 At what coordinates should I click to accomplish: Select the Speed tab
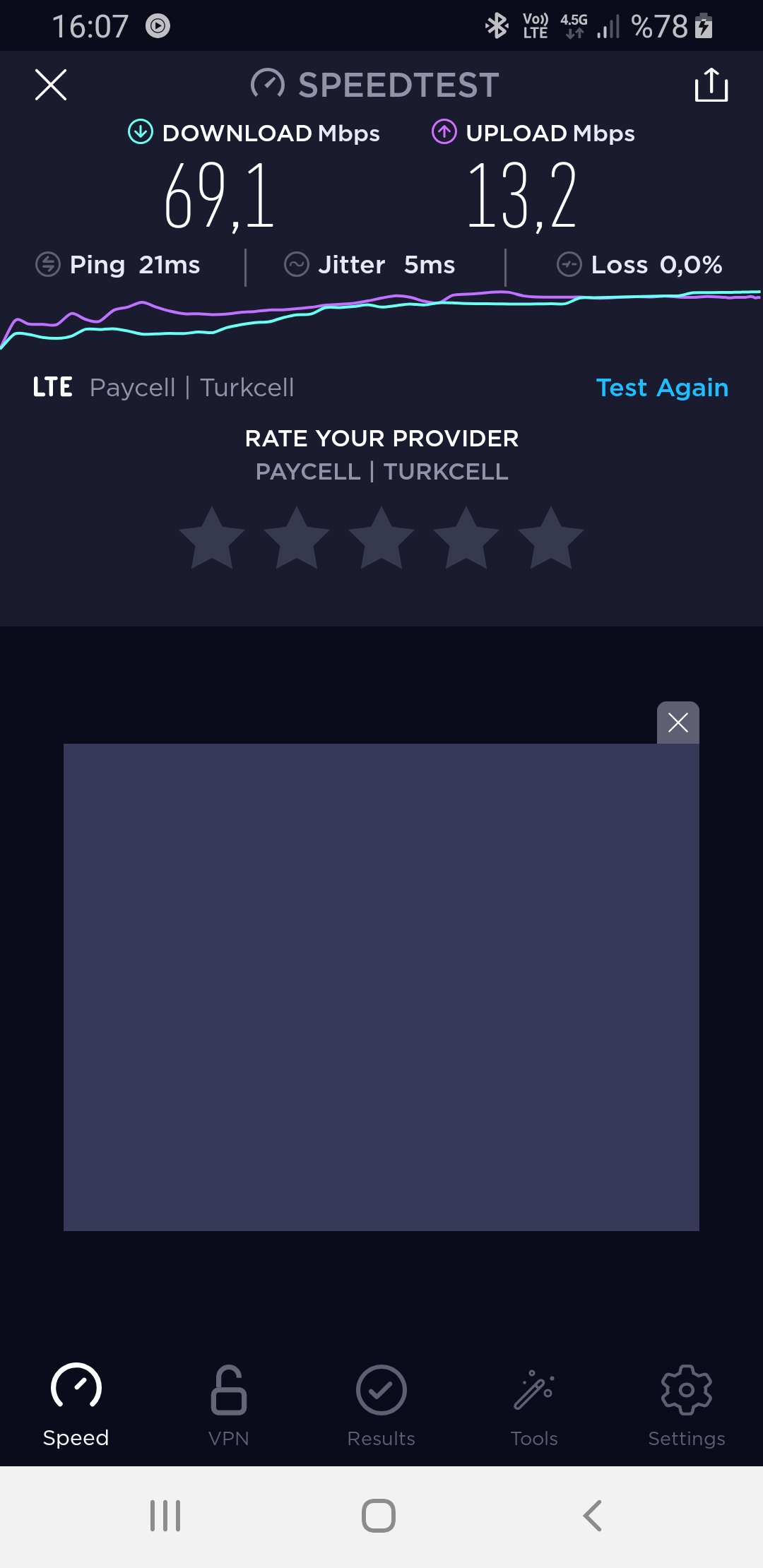76,1406
